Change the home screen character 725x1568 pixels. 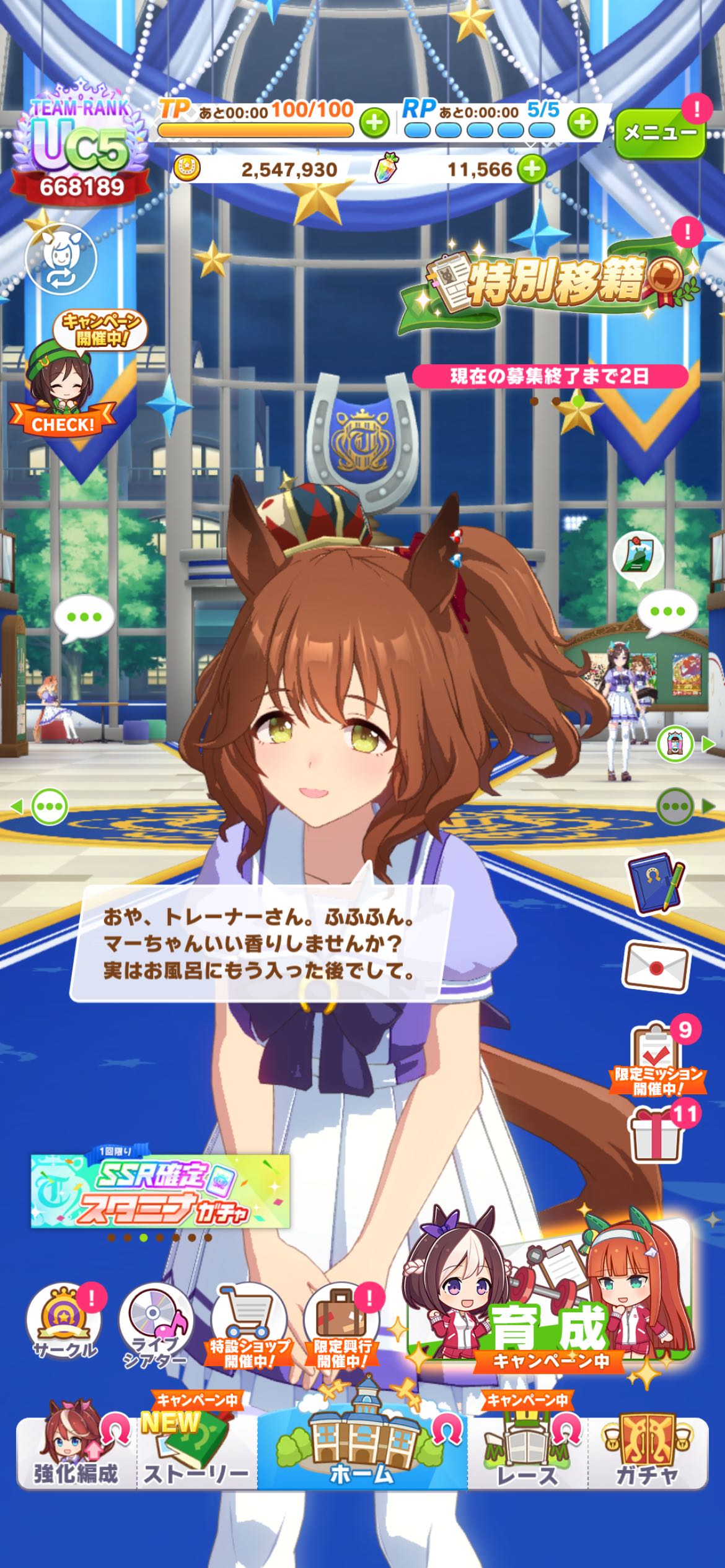(x=61, y=259)
